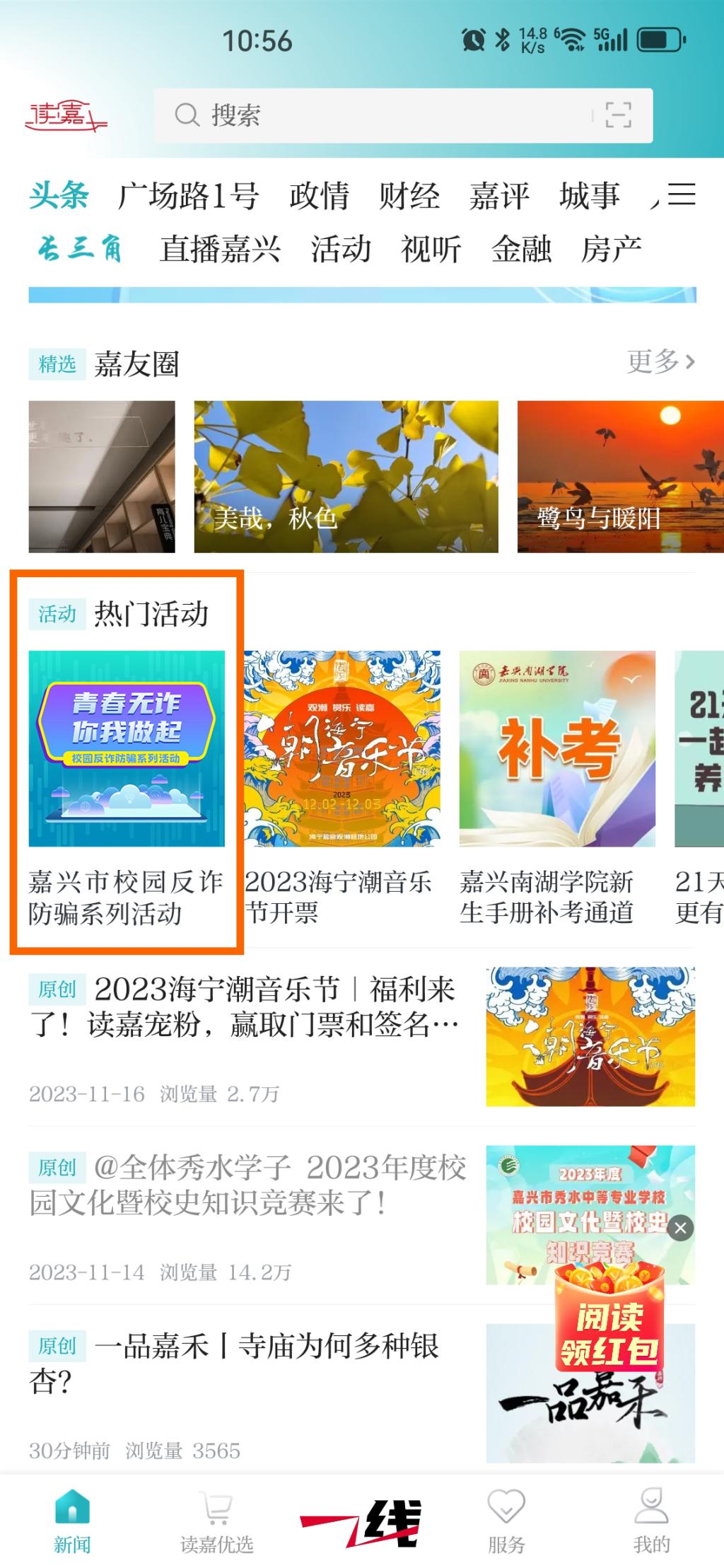Image resolution: width=724 pixels, height=1568 pixels.
Task: Open the channel list menu icon
Action: tap(681, 194)
